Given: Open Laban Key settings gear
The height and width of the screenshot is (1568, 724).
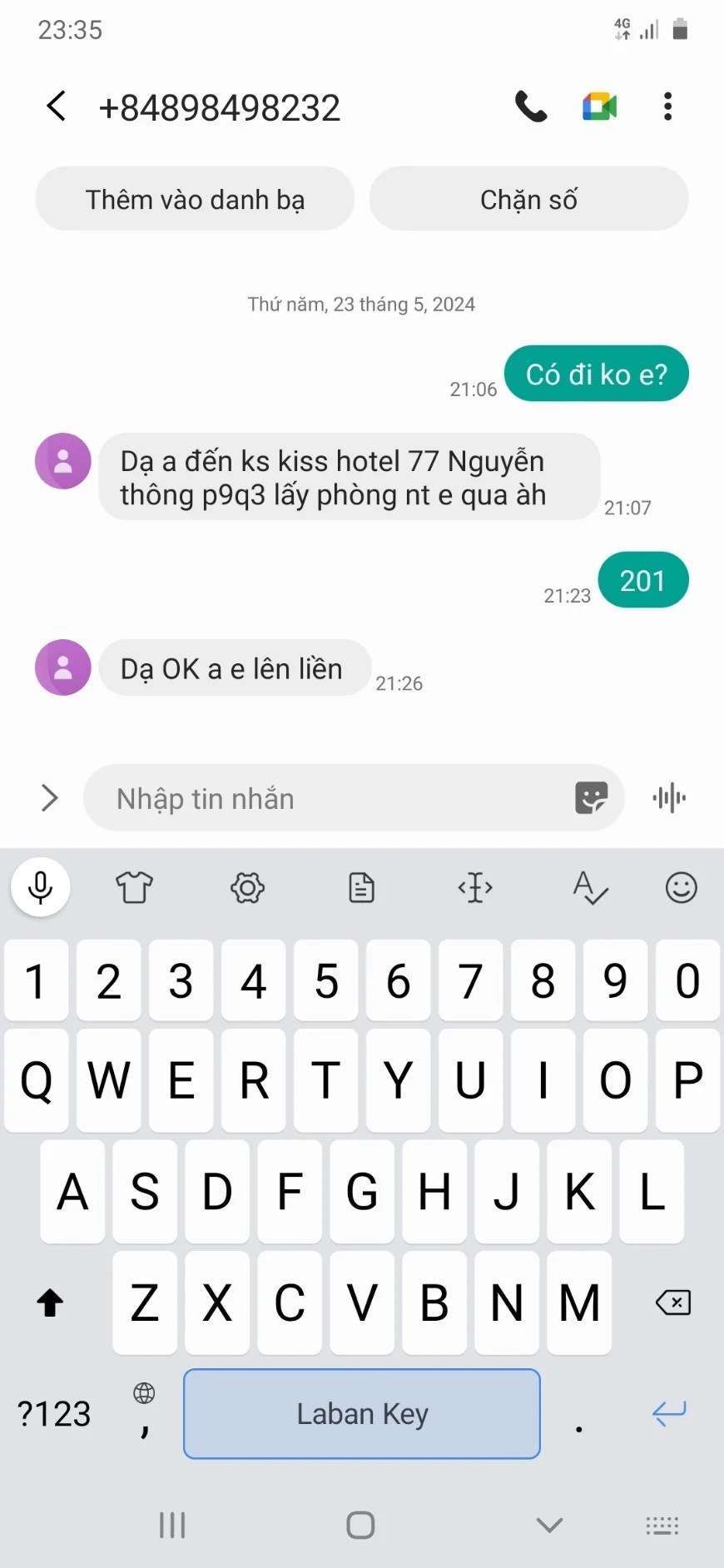Looking at the screenshot, I should point(247,887).
